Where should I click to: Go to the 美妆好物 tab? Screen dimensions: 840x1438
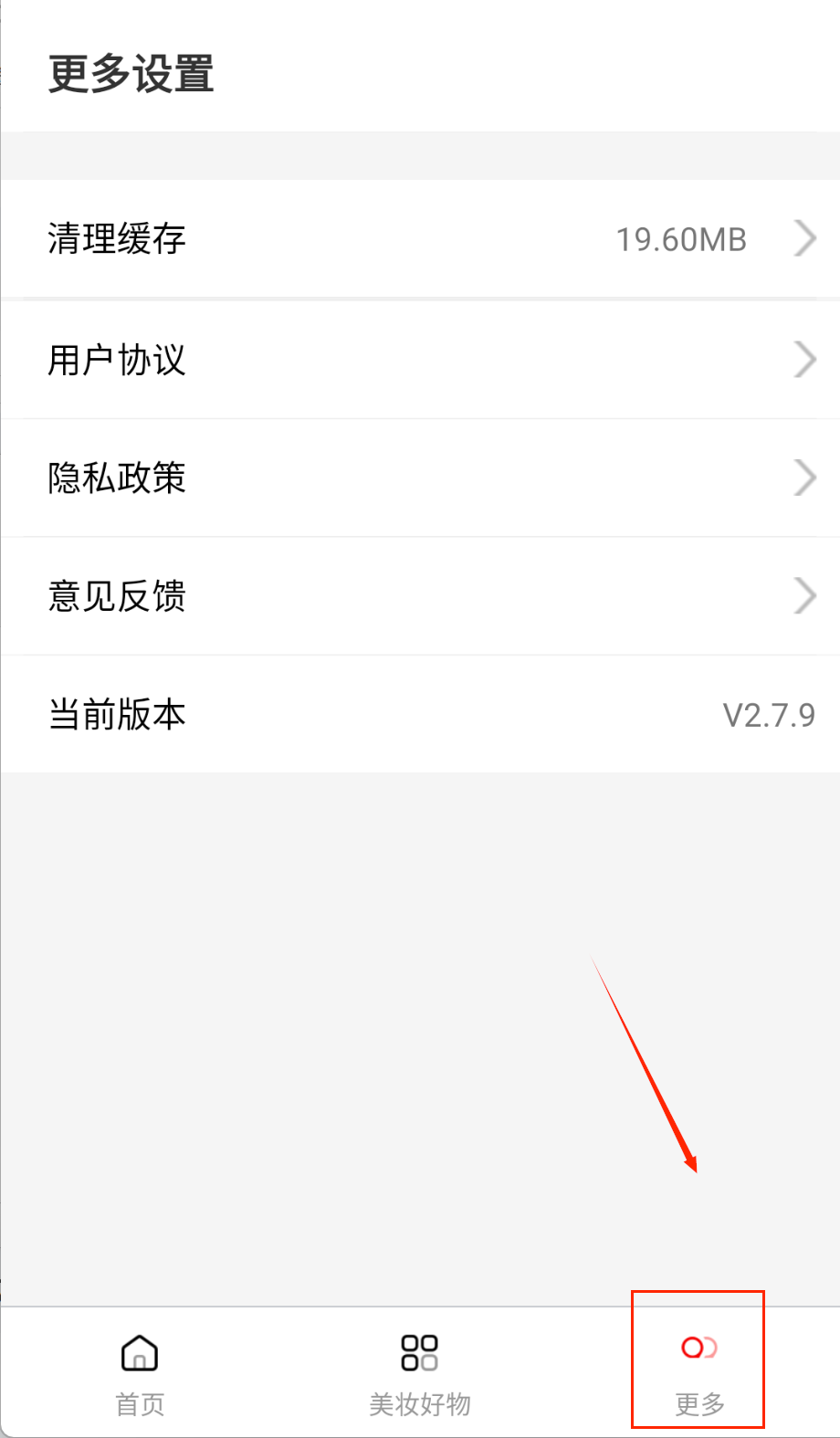419,1373
